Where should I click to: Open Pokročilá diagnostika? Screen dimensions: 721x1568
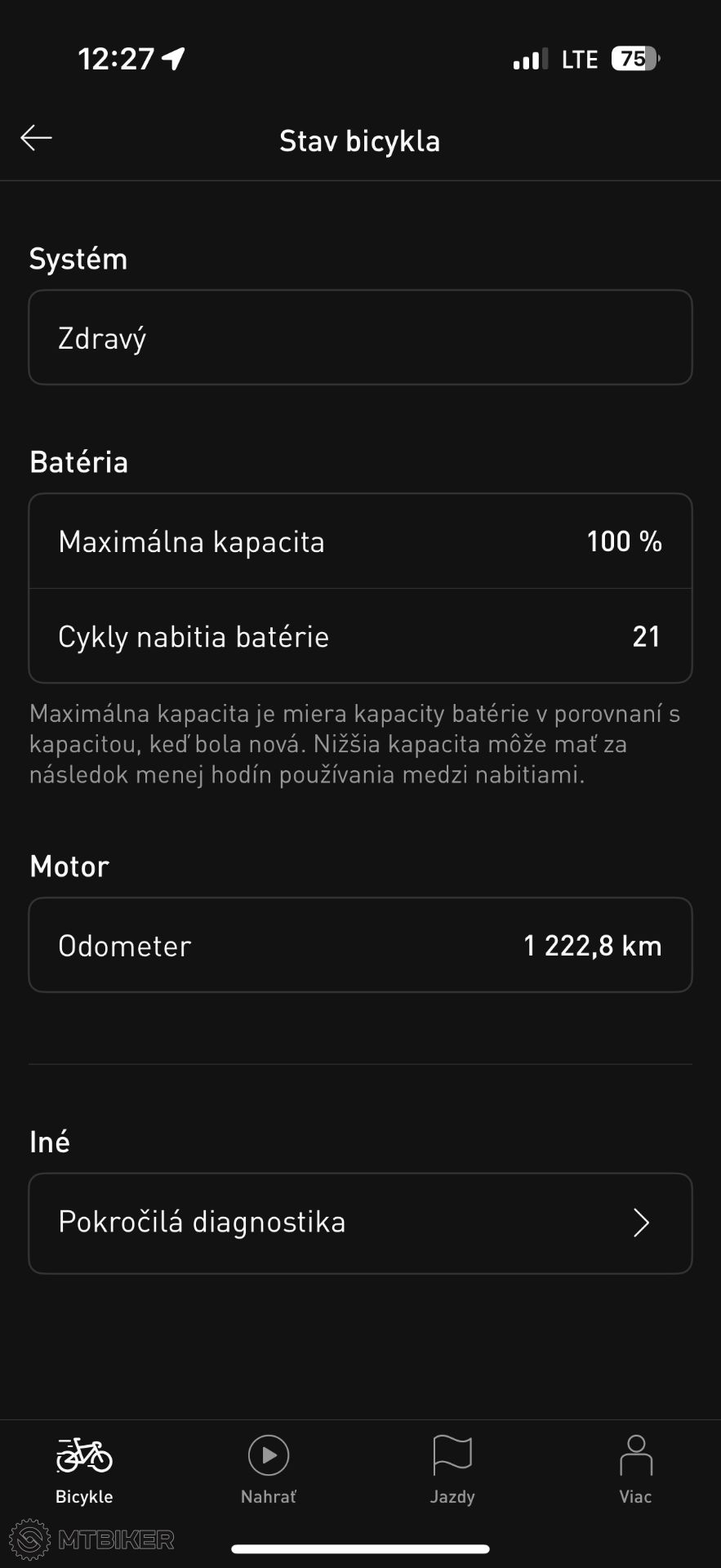(x=360, y=1223)
